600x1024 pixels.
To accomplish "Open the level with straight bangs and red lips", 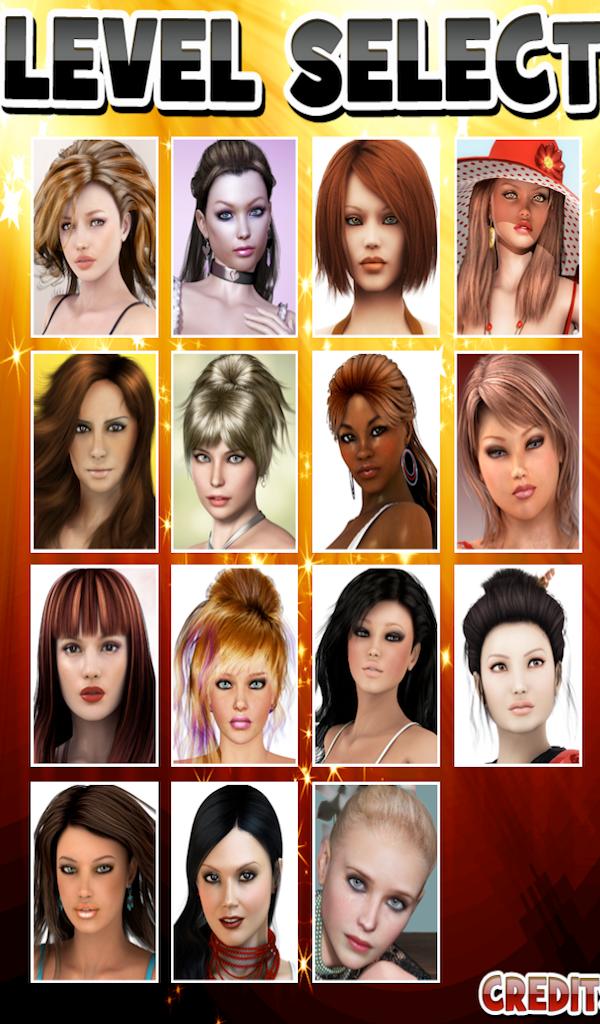I will tap(95, 665).
